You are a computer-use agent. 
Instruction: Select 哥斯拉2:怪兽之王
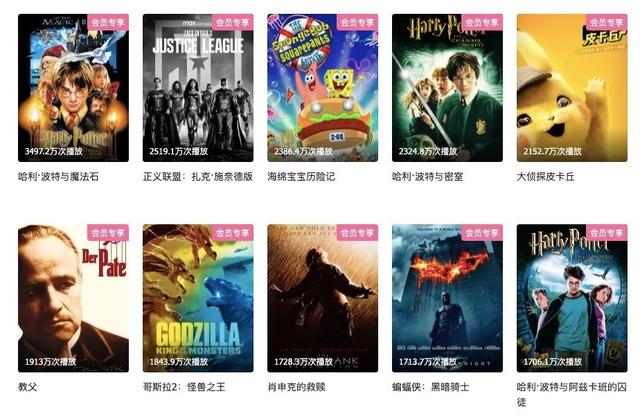(x=198, y=298)
